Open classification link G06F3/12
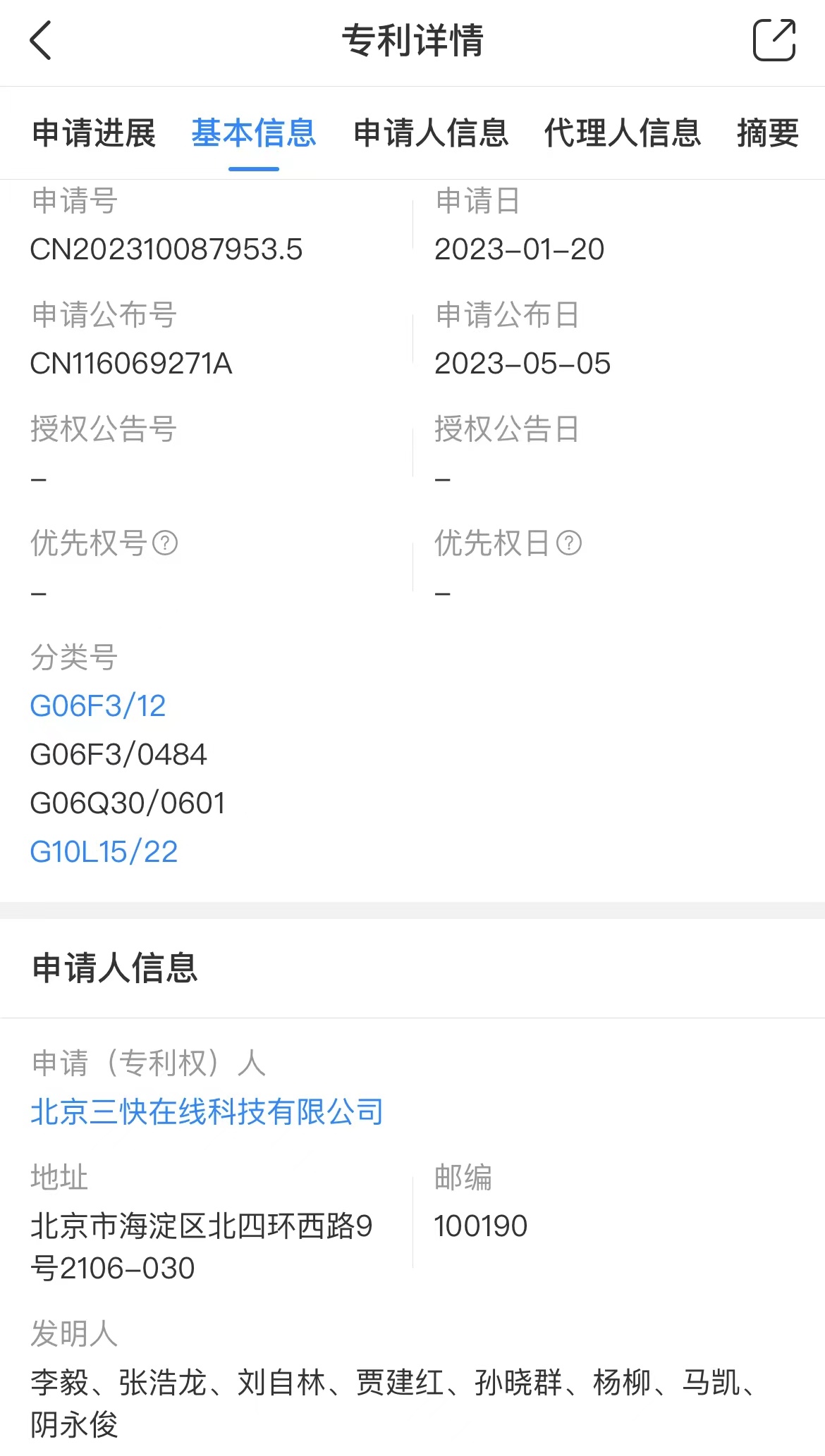825x1456 pixels. [98, 705]
